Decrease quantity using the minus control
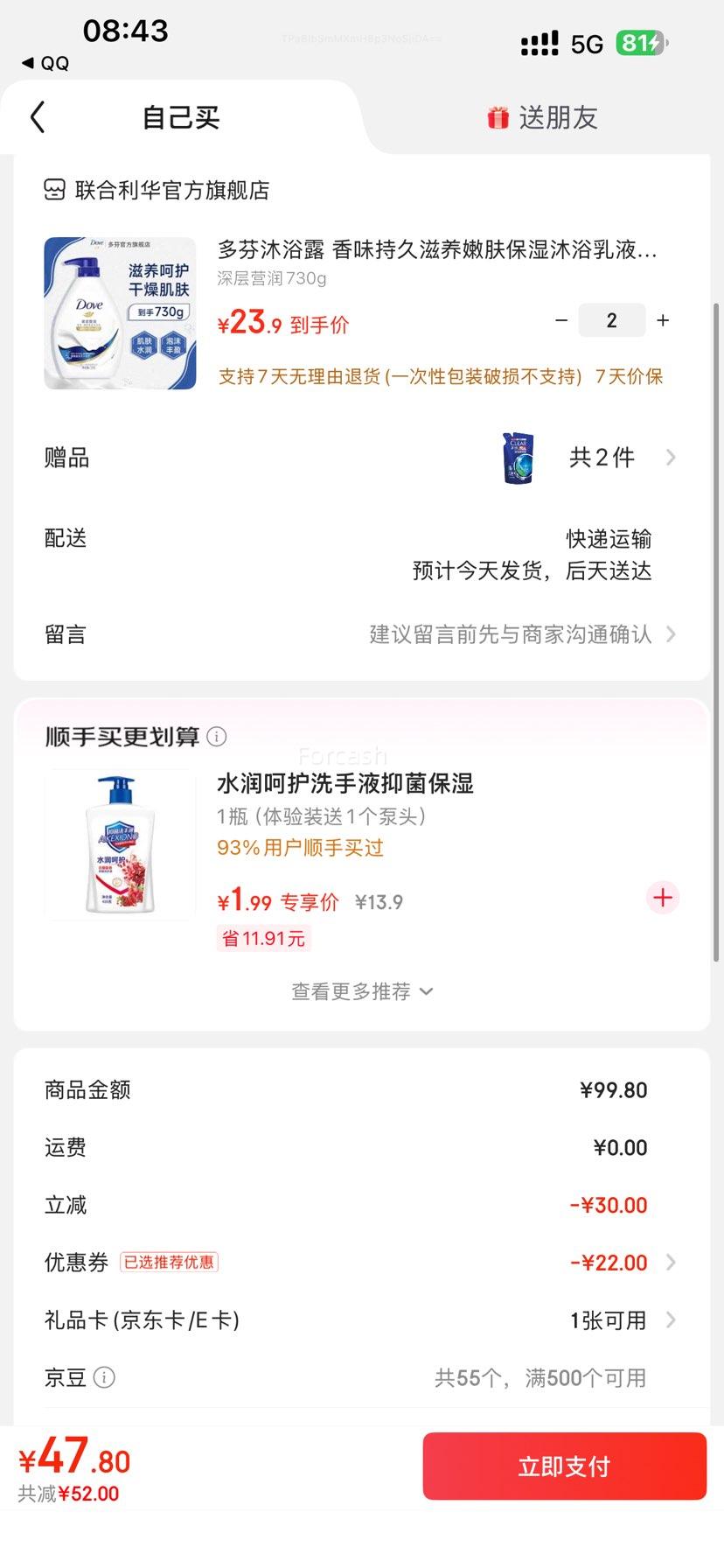Viewport: 724px width, 1568px height. 561,320
